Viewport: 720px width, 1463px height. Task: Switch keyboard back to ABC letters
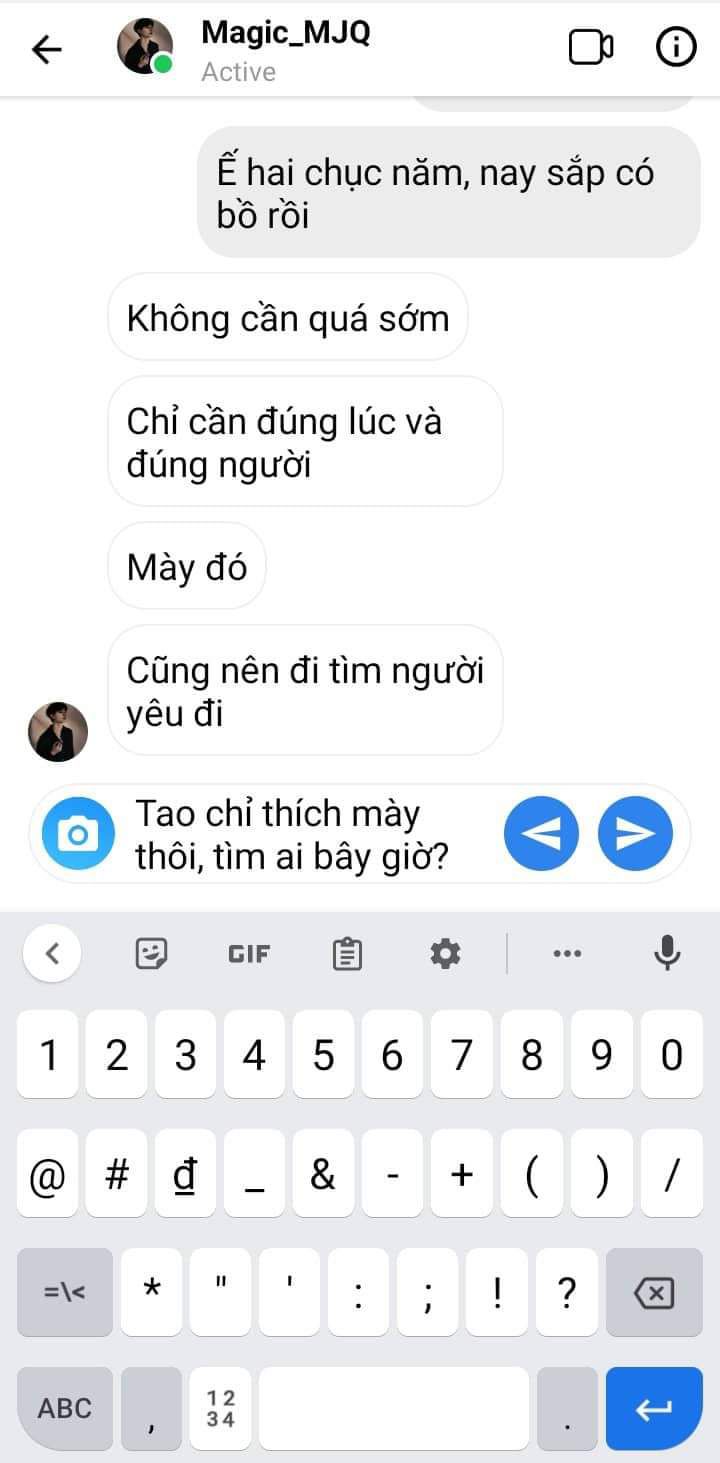(65, 1408)
